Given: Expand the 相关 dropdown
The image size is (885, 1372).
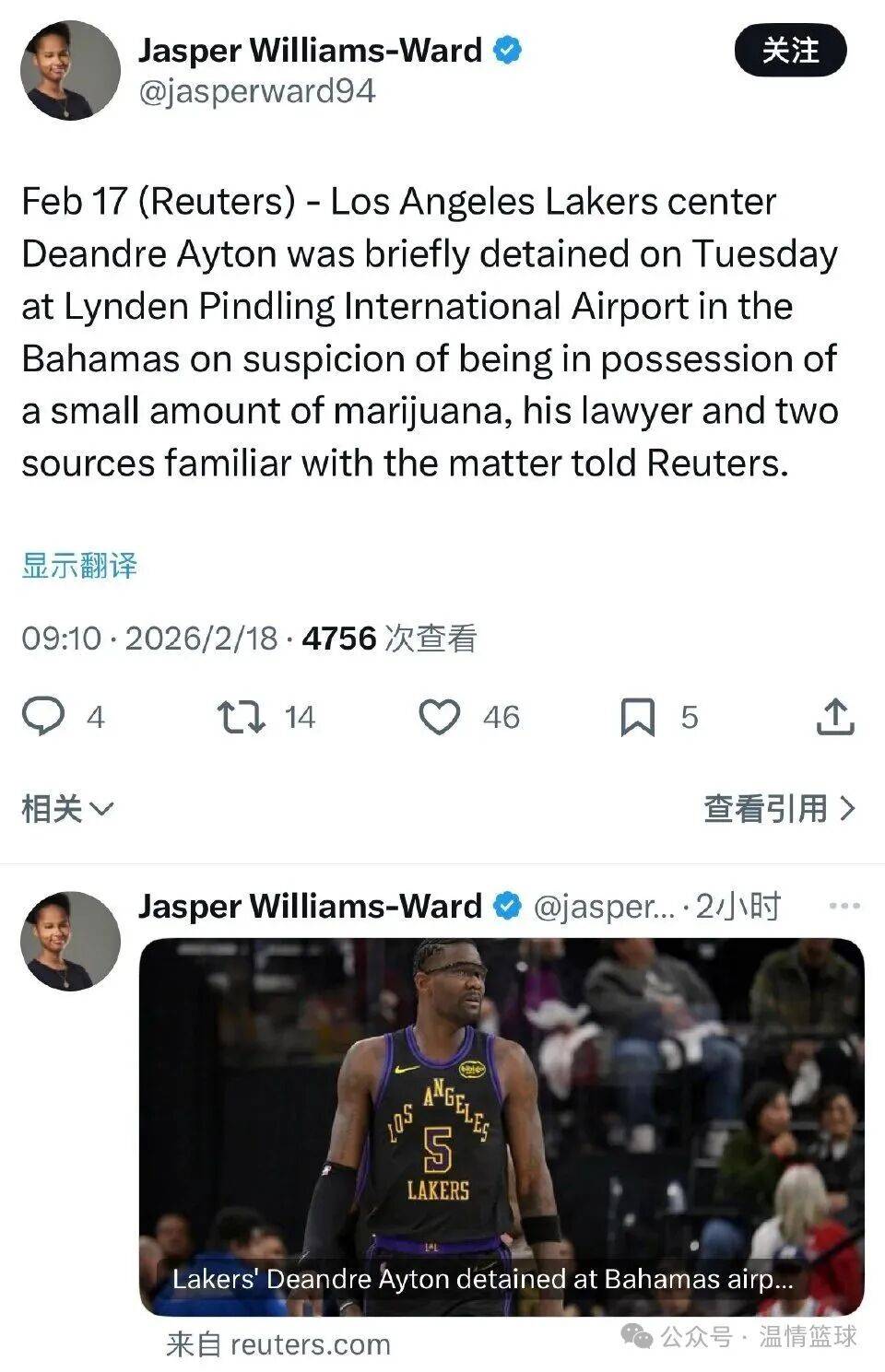Looking at the screenshot, I should [x=69, y=807].
